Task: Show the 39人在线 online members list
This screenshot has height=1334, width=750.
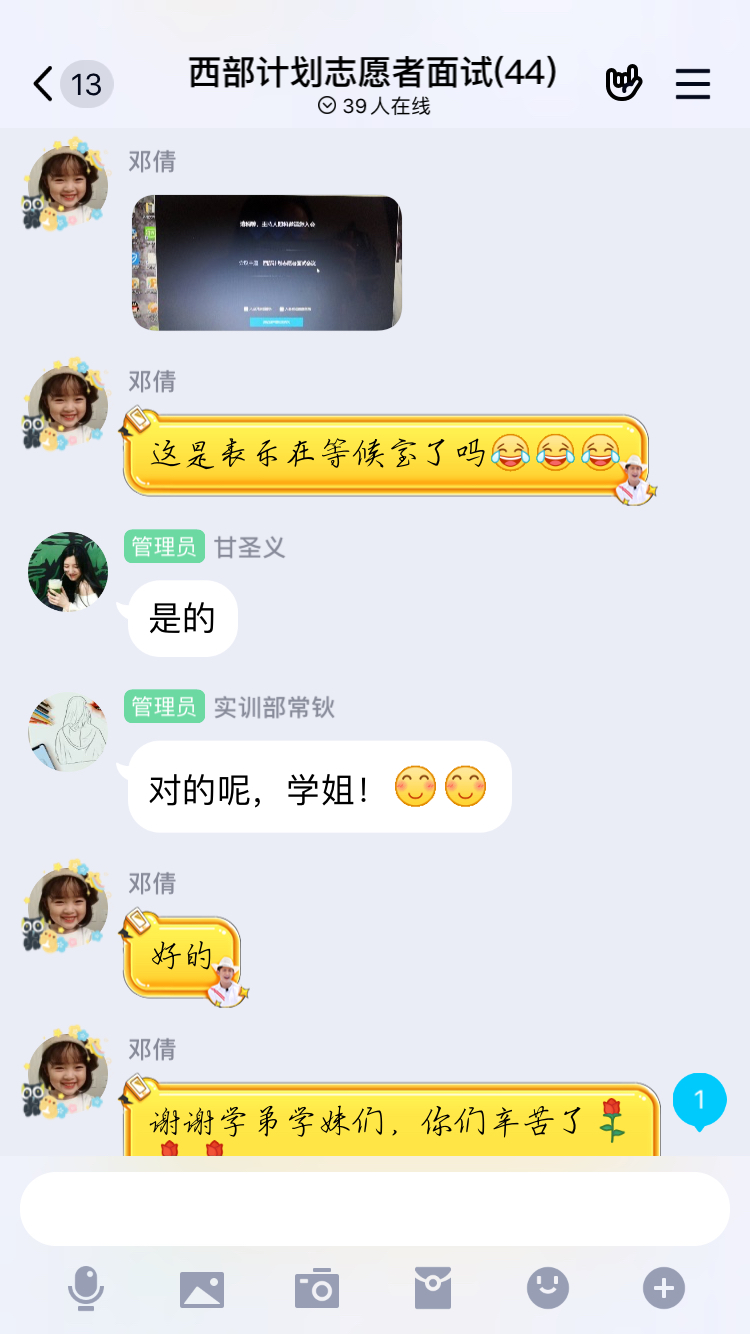Action: tap(374, 106)
